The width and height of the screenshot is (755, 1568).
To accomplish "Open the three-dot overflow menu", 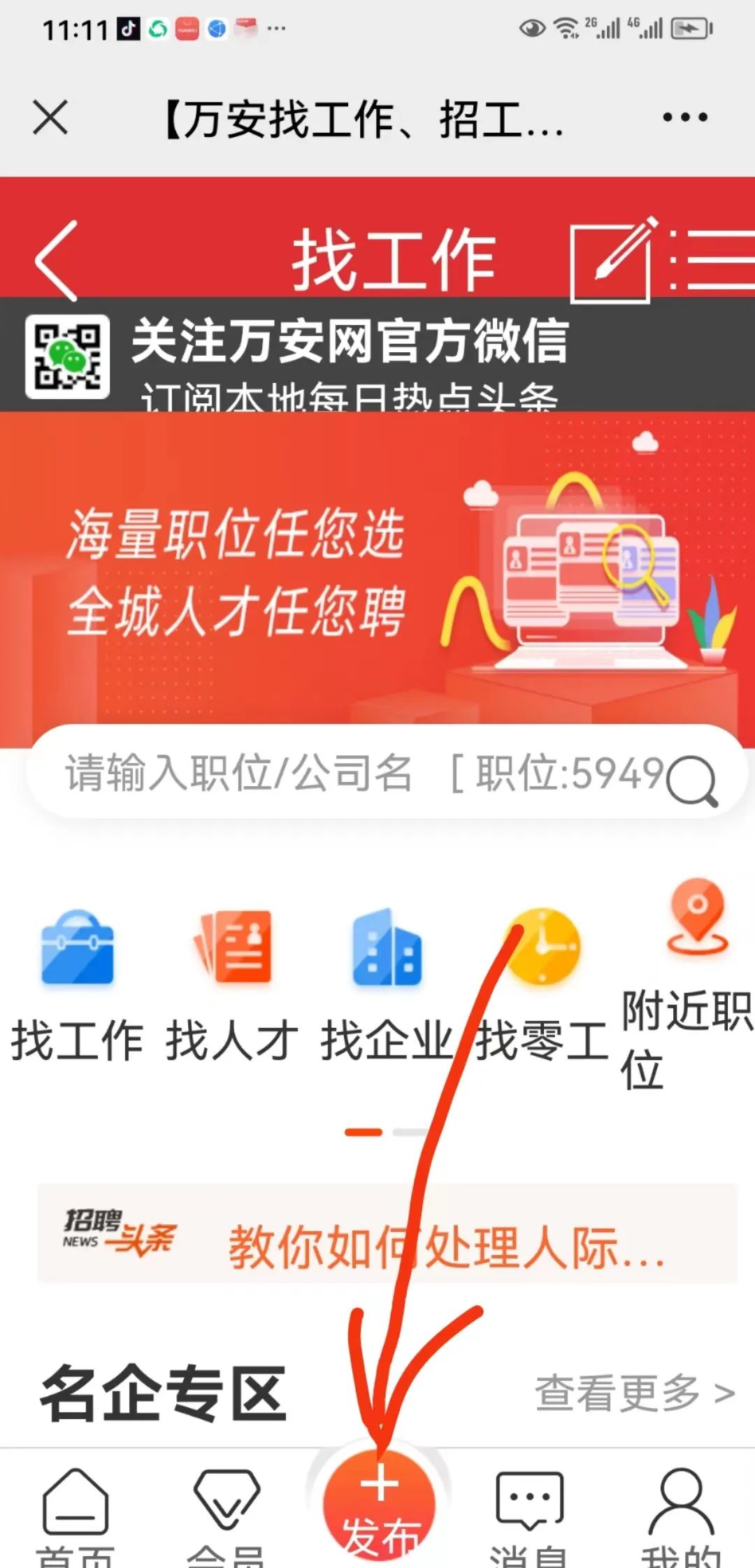I will (685, 117).
